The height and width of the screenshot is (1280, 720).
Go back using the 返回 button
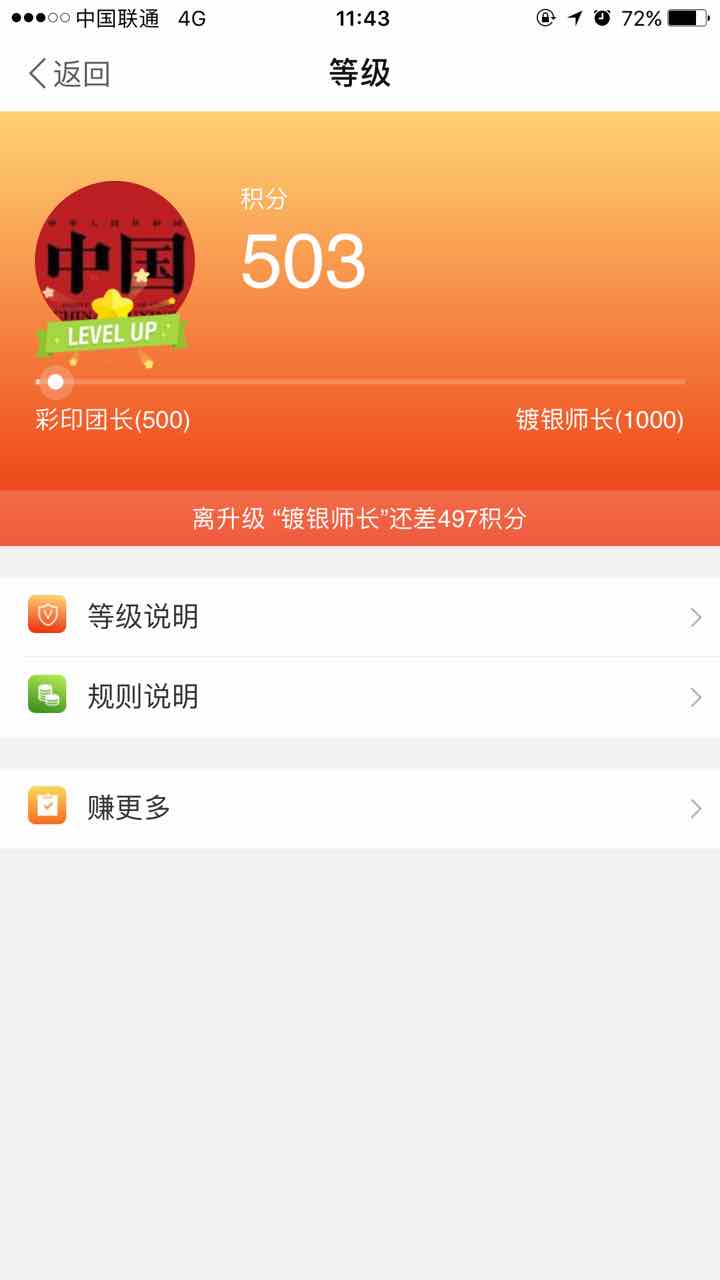[68, 73]
